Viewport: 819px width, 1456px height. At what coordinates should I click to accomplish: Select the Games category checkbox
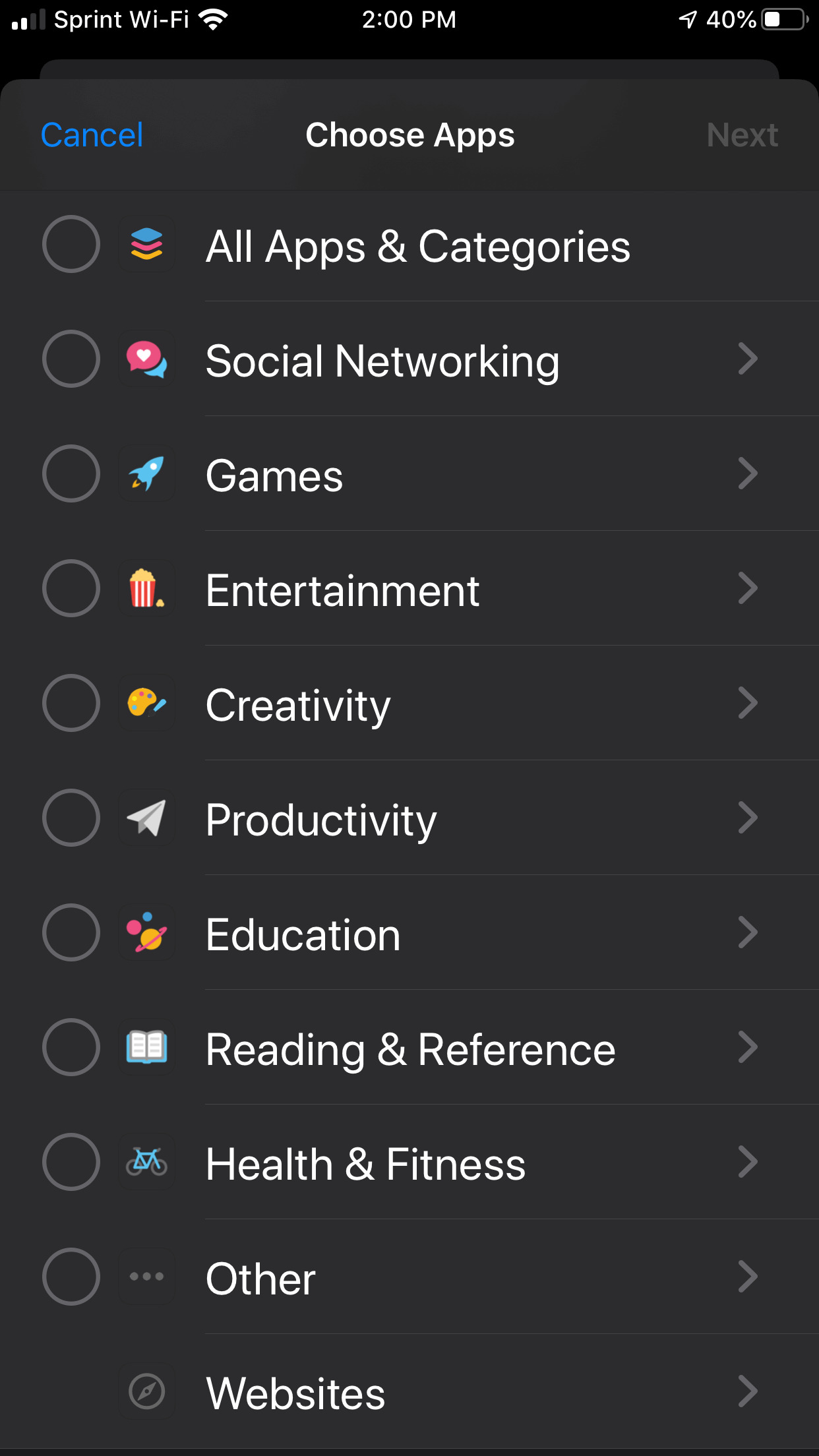click(x=71, y=473)
